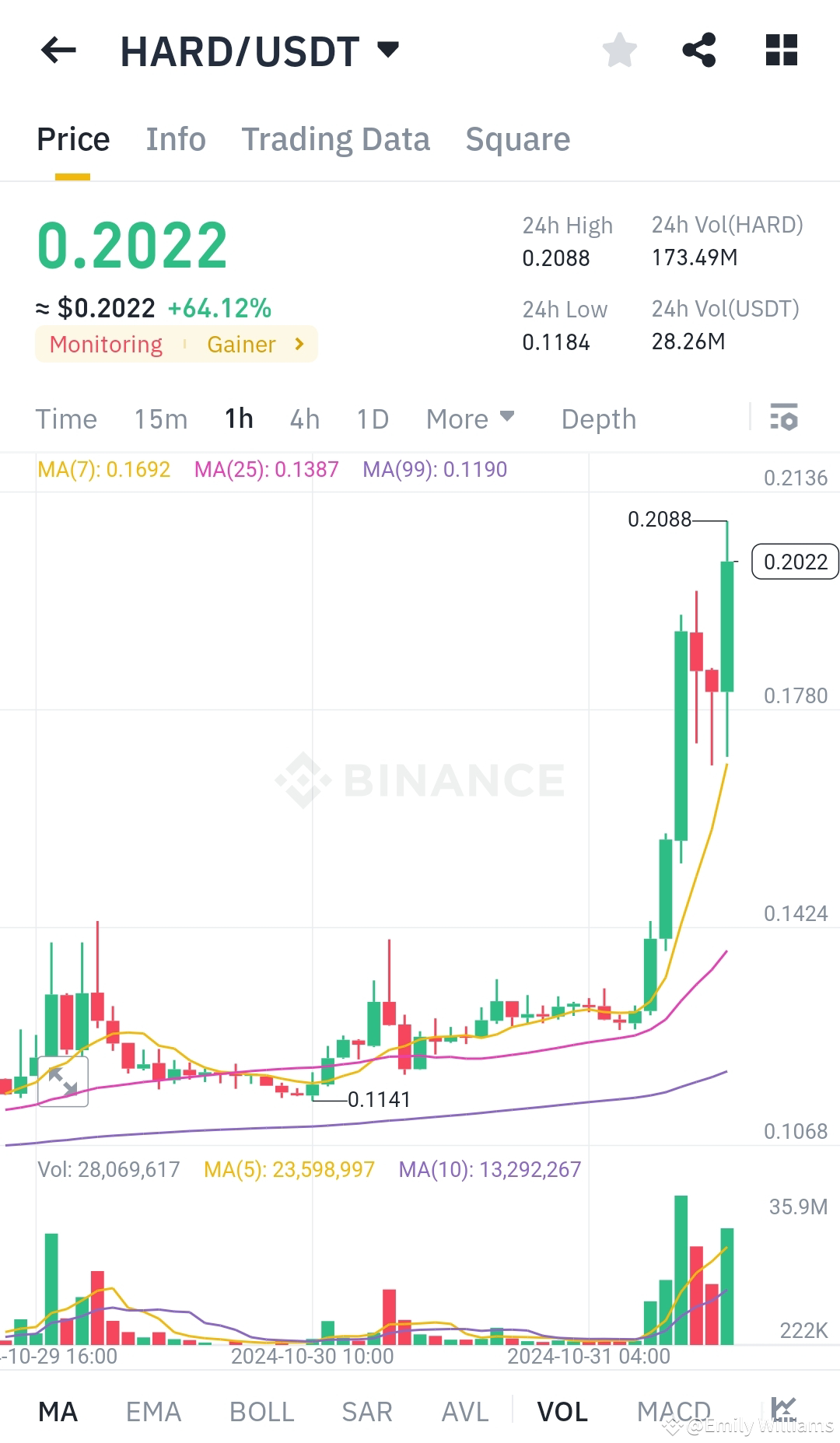Tap the chart pan/resize arrows icon

[63, 1080]
